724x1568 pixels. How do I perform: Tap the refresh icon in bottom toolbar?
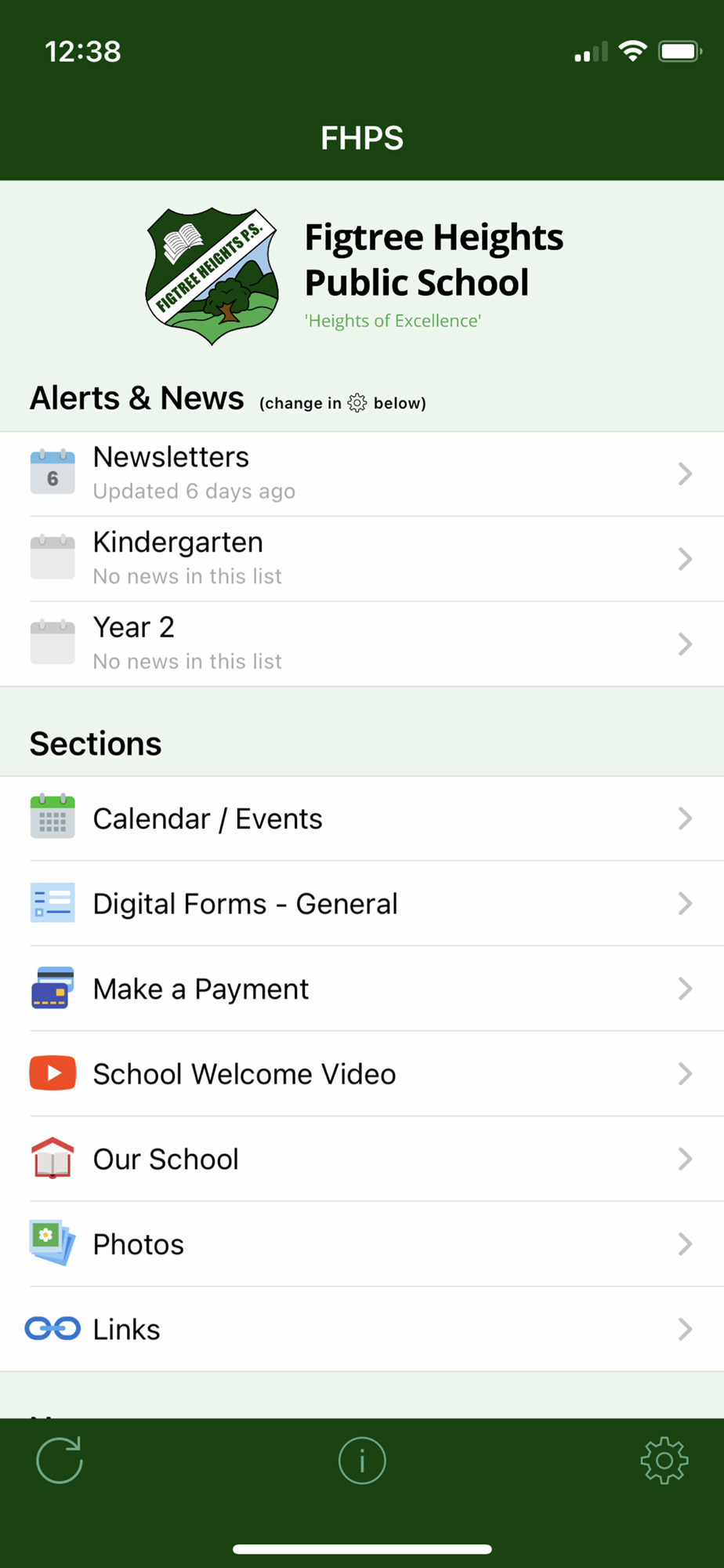tap(60, 1461)
